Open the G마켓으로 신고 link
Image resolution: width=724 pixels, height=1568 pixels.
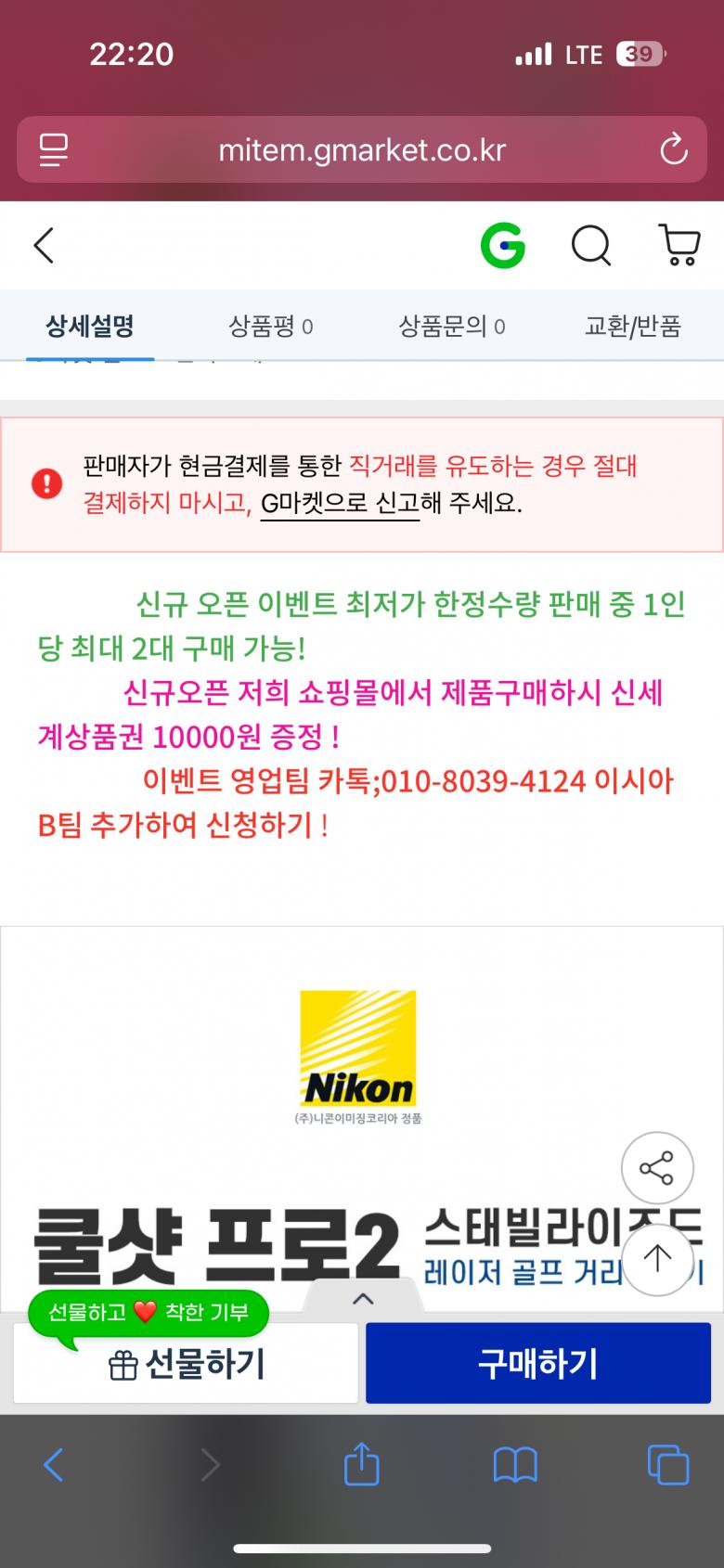pyautogui.click(x=339, y=504)
